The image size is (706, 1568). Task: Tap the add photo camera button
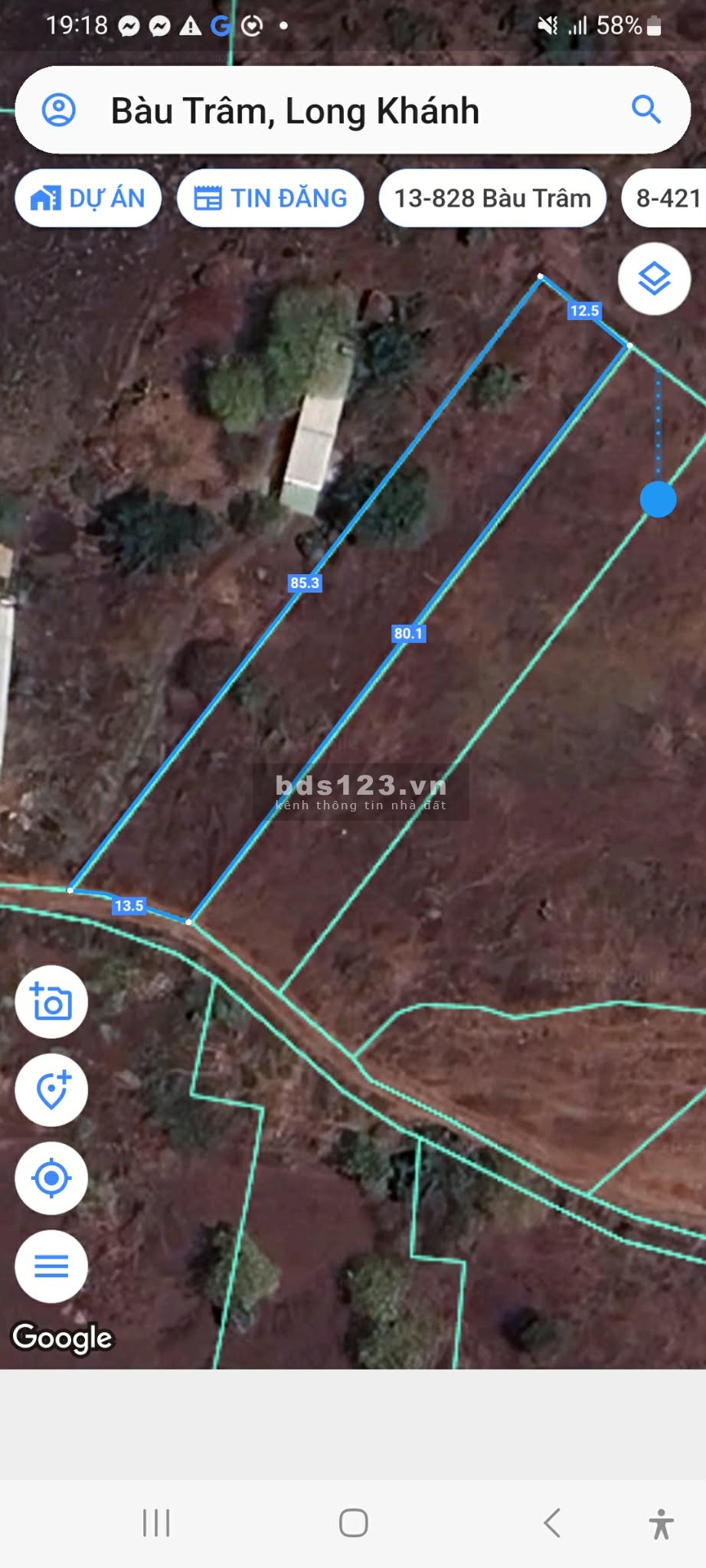51,1001
